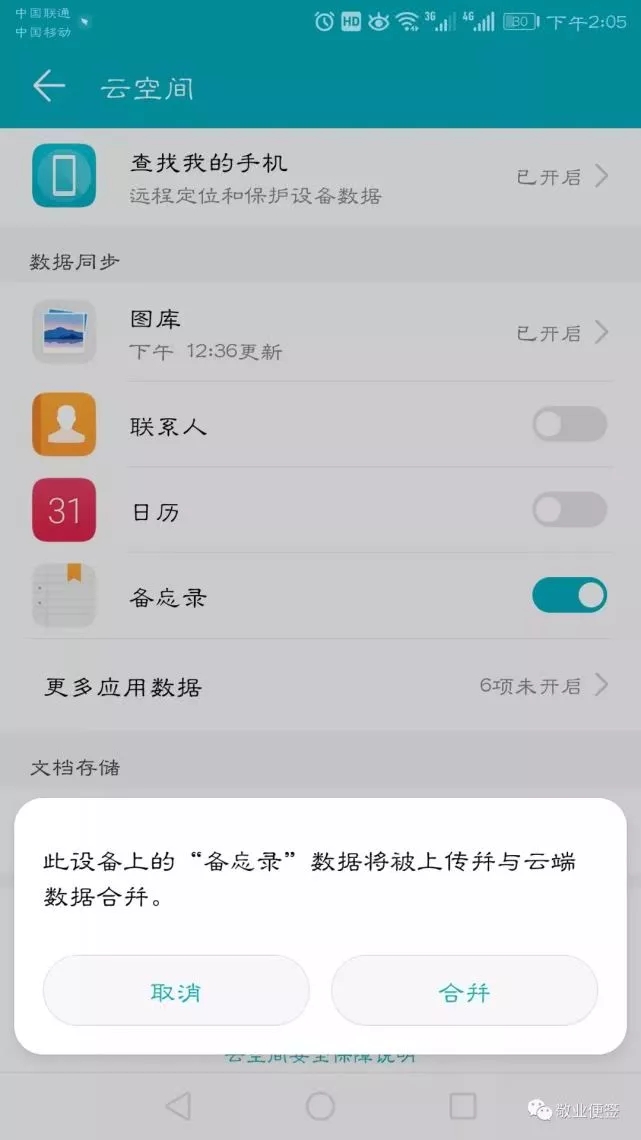This screenshot has width=641, height=1140.
Task: Tap 取消 to cancel the merge
Action: click(x=176, y=991)
